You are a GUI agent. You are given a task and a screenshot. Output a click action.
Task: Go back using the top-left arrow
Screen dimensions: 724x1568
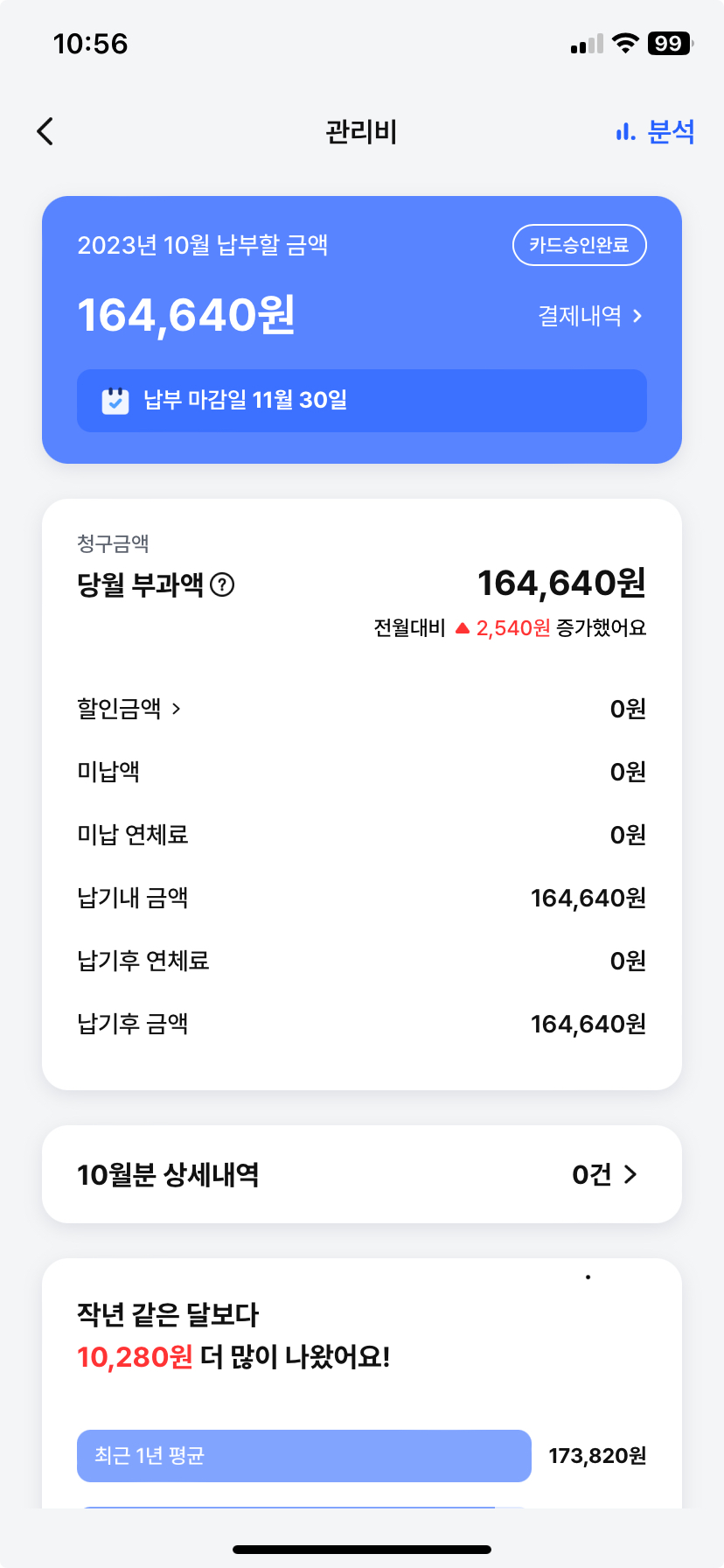45,131
